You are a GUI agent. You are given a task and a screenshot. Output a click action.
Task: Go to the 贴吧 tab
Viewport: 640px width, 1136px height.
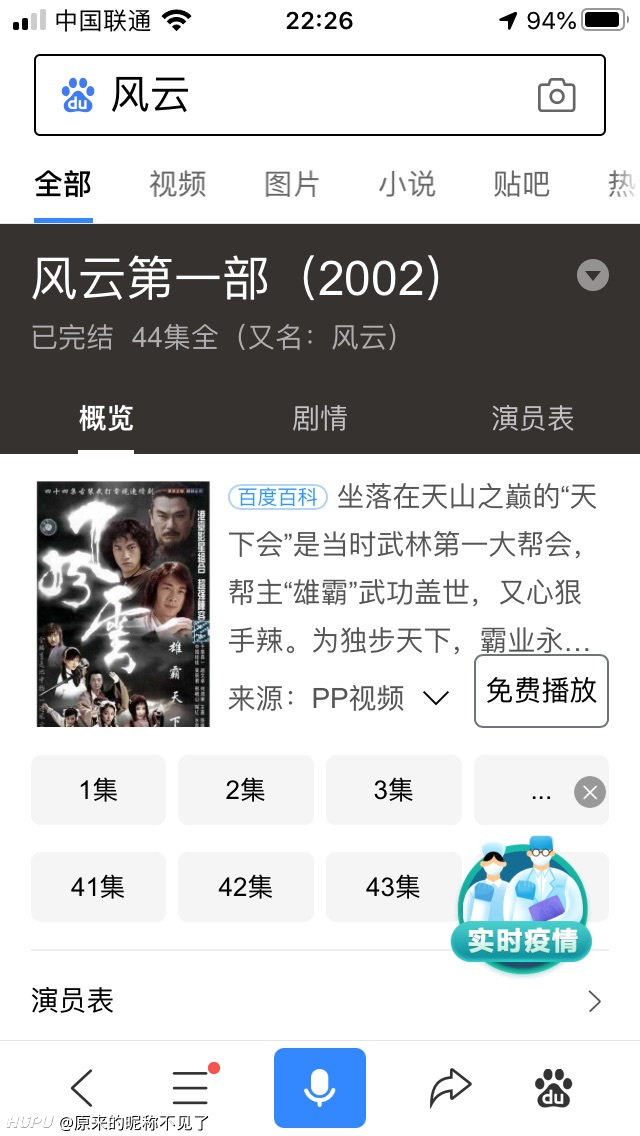tap(521, 184)
